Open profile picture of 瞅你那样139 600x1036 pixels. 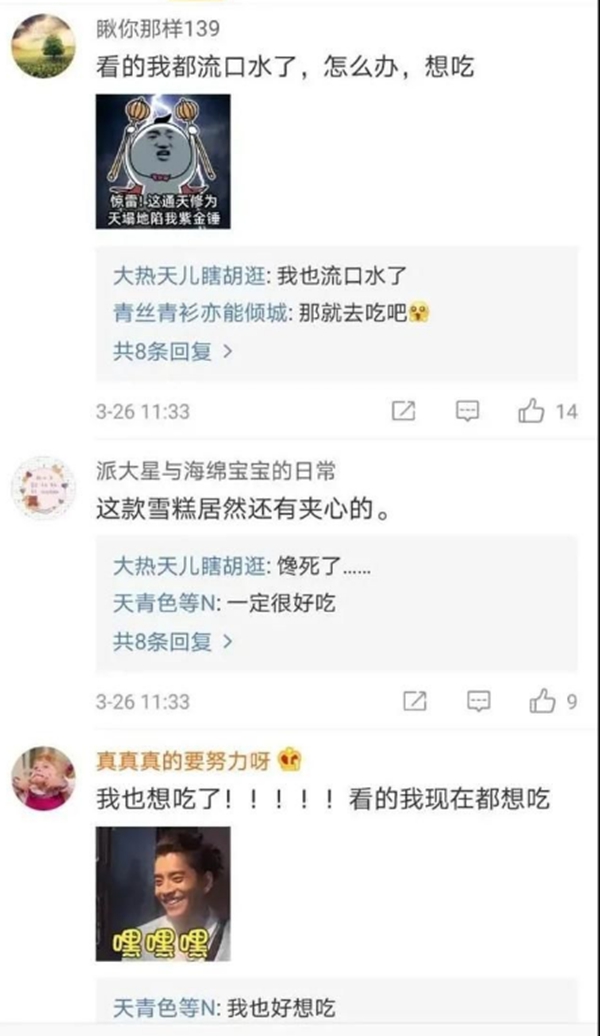pos(43,46)
